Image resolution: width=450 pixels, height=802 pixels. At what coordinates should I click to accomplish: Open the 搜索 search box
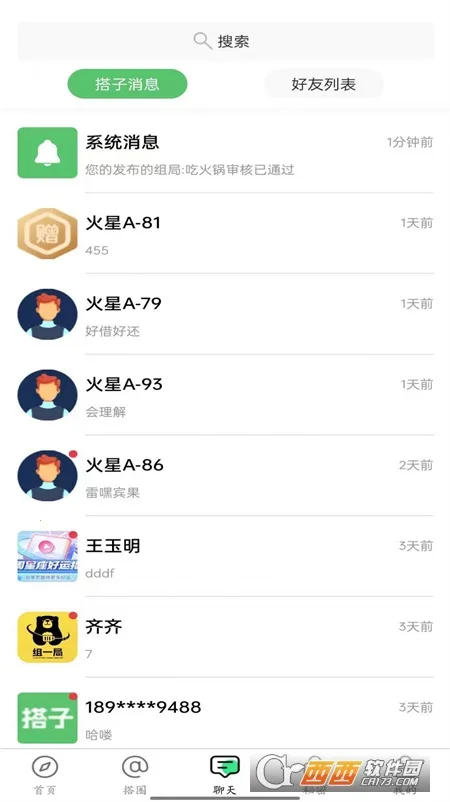tap(226, 41)
